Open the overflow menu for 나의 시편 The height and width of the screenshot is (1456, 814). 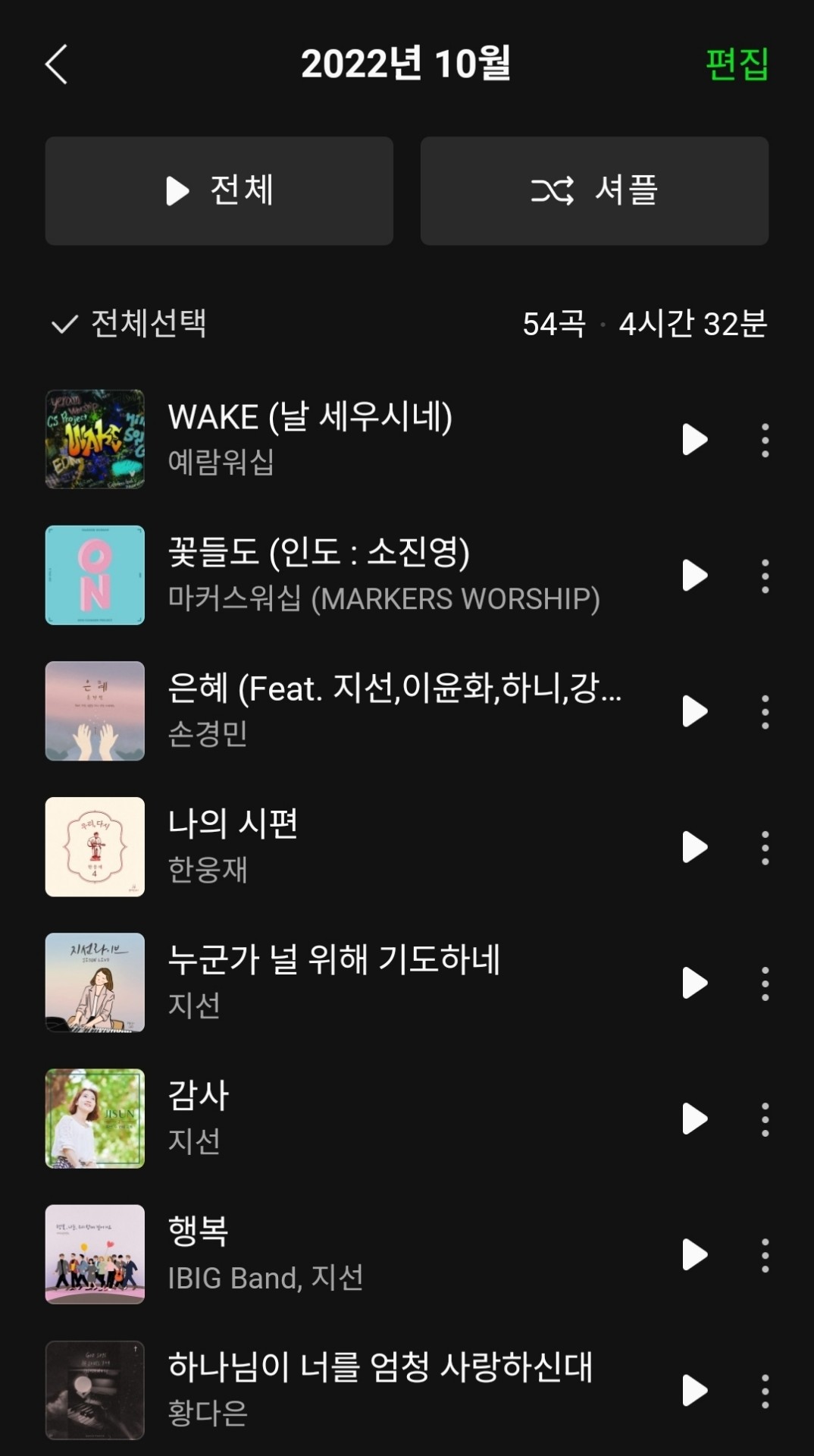coord(765,847)
